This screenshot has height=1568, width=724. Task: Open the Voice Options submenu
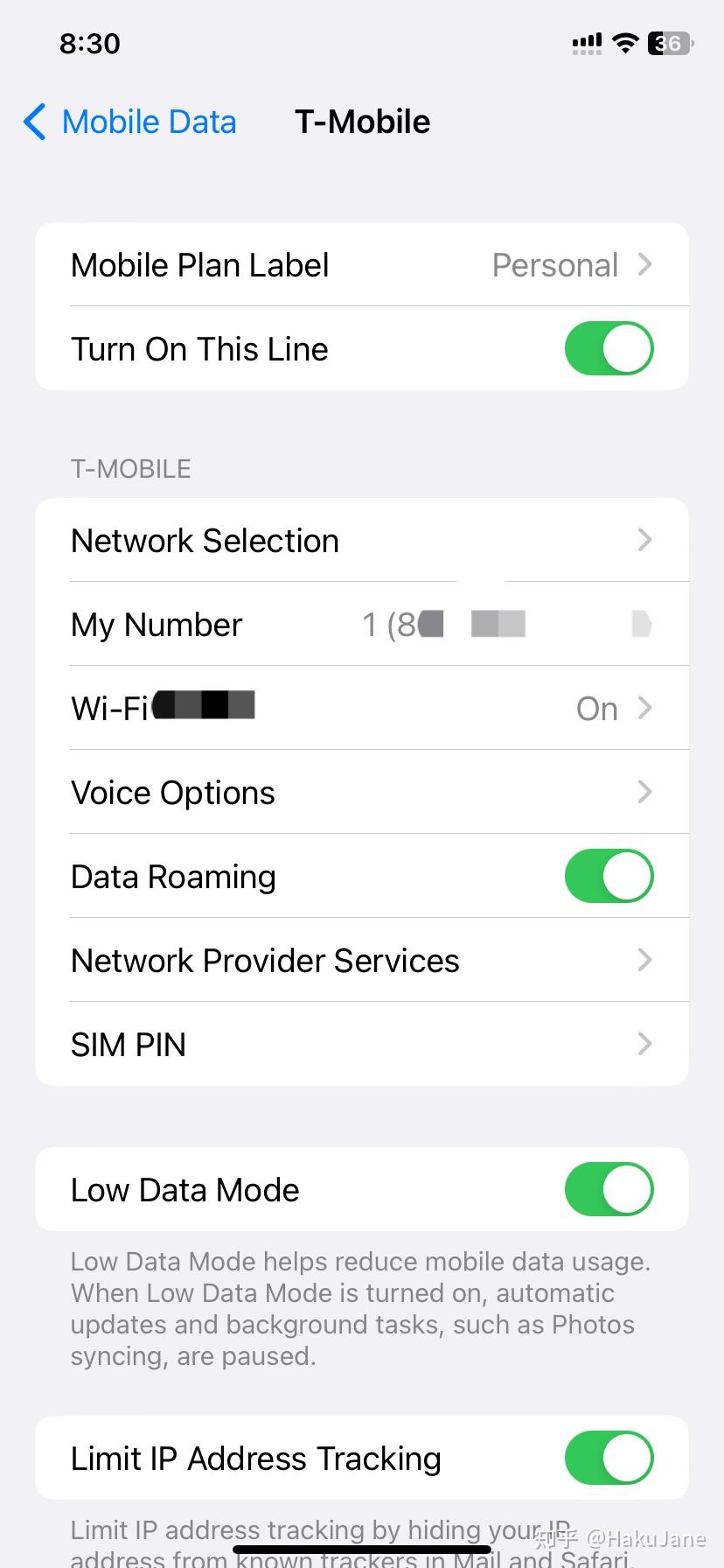click(x=362, y=792)
